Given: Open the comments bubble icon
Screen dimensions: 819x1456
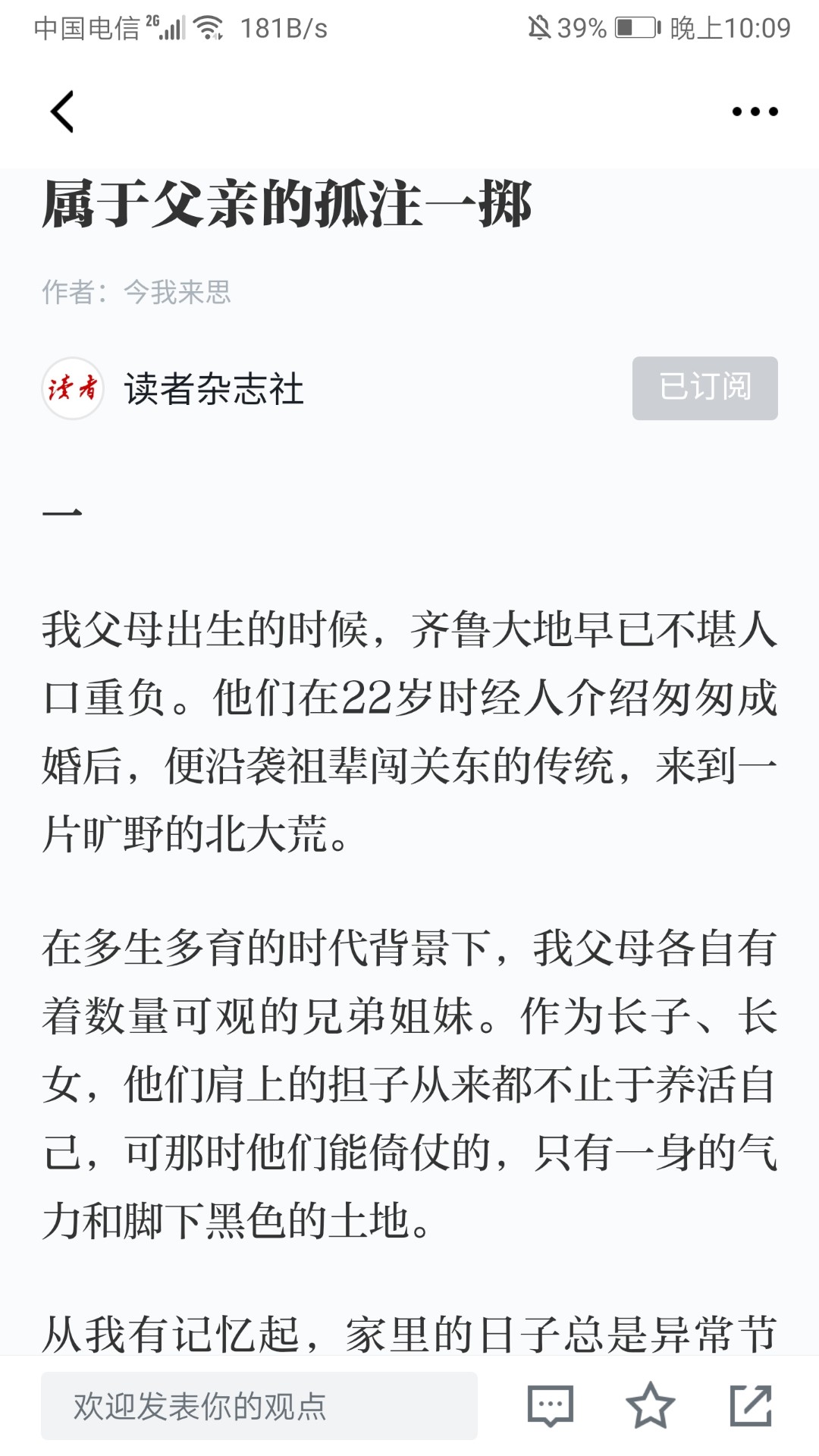Looking at the screenshot, I should (551, 1406).
